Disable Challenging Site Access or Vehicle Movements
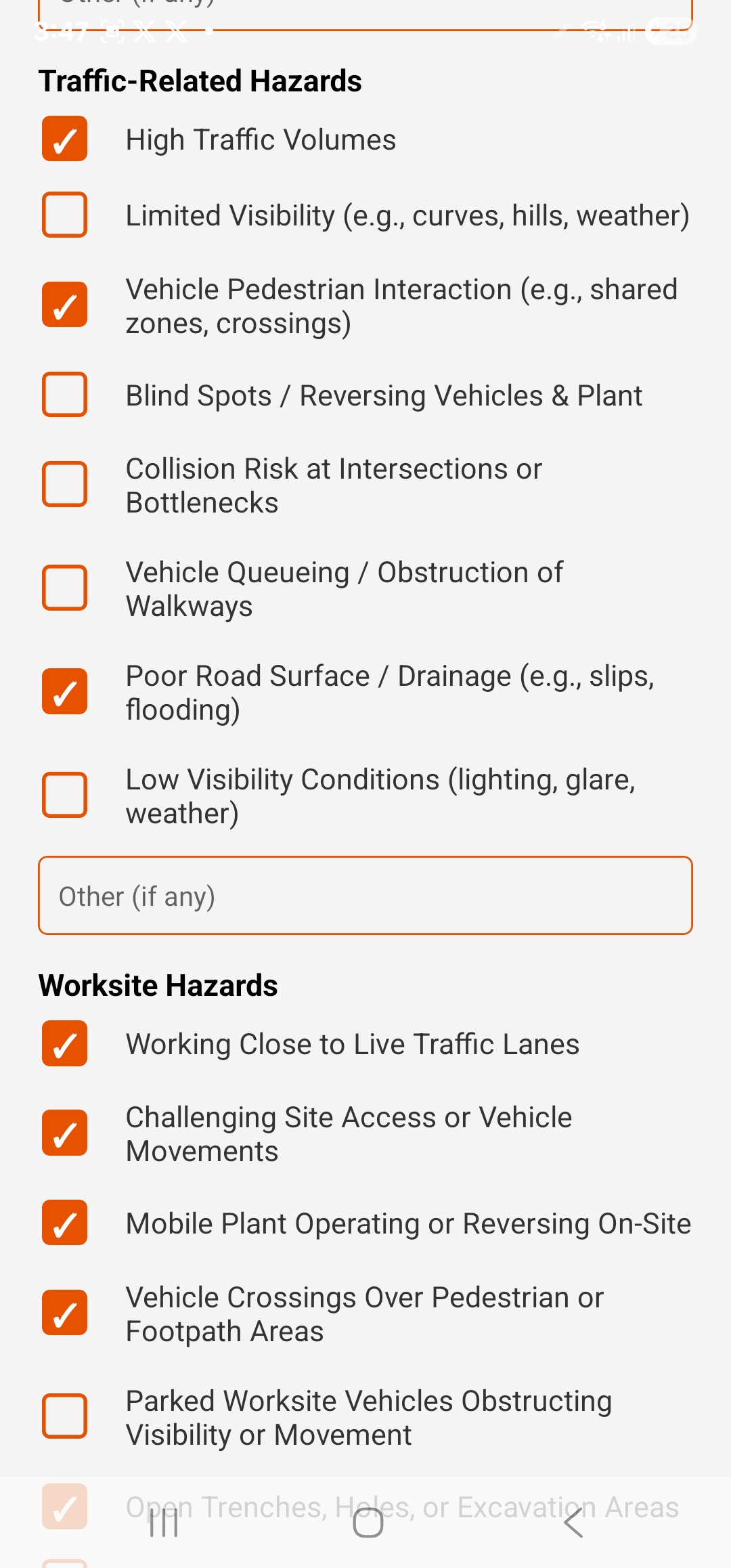This screenshot has height=1568, width=731. pos(64,1133)
